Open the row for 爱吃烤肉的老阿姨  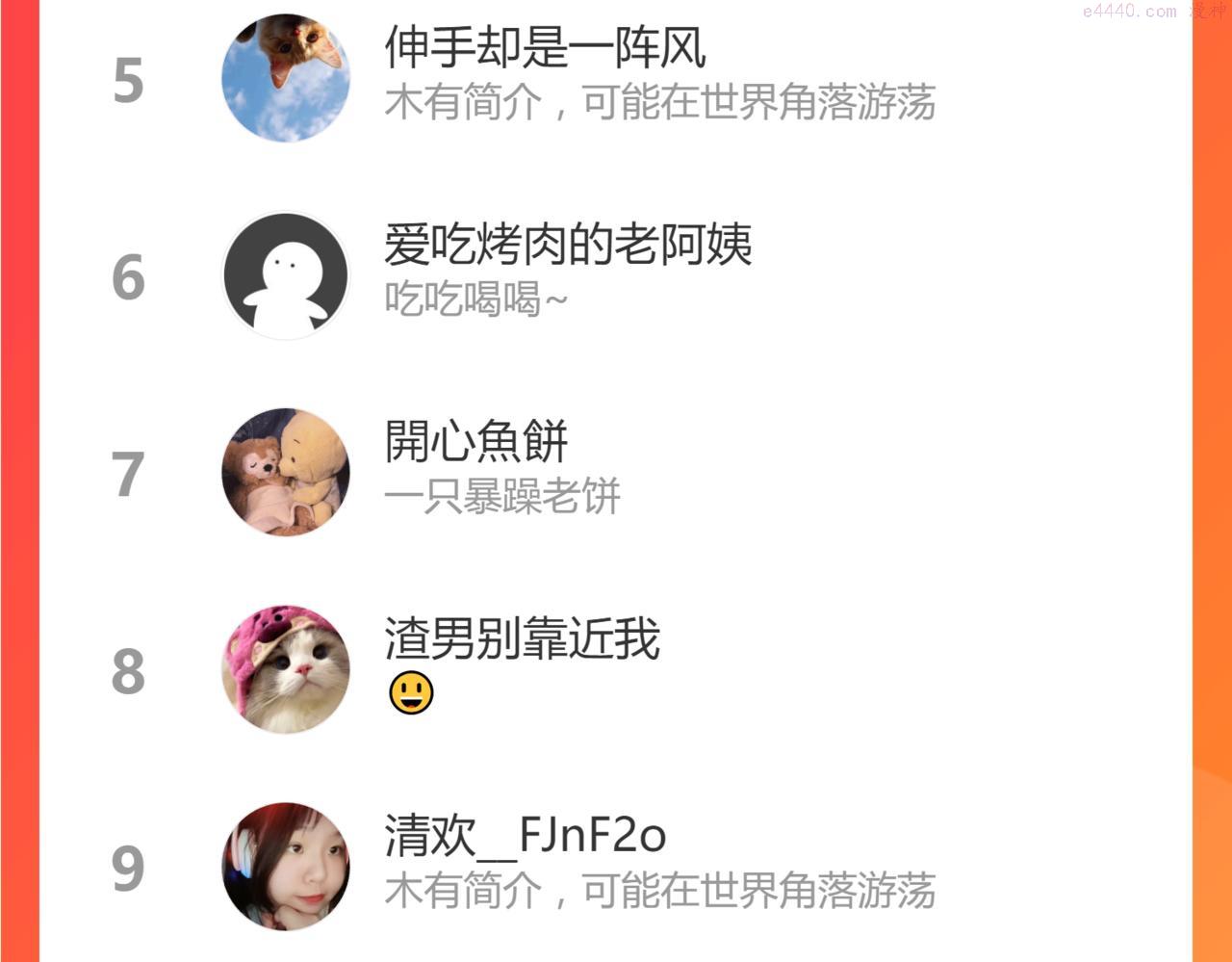click(x=615, y=276)
